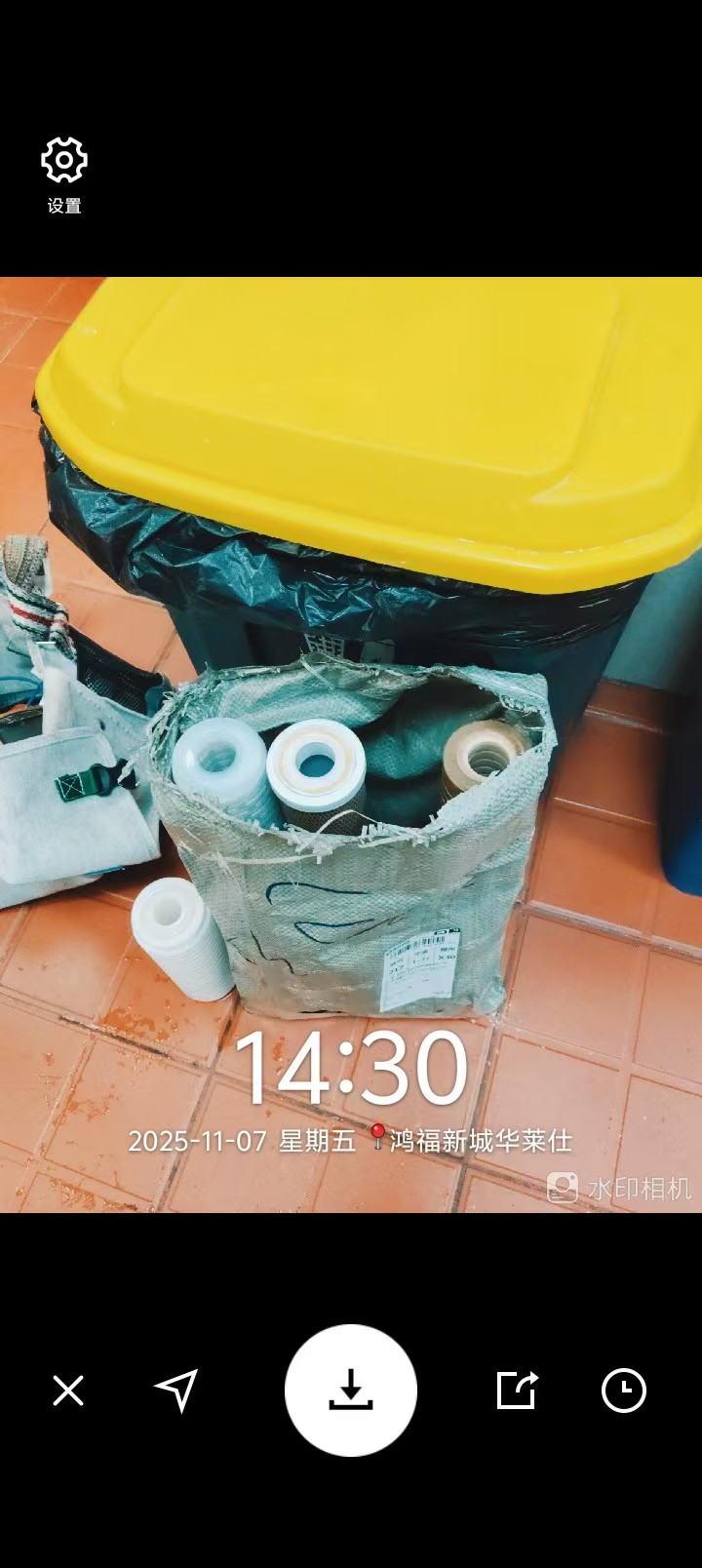Share the photo externally

point(517,1391)
